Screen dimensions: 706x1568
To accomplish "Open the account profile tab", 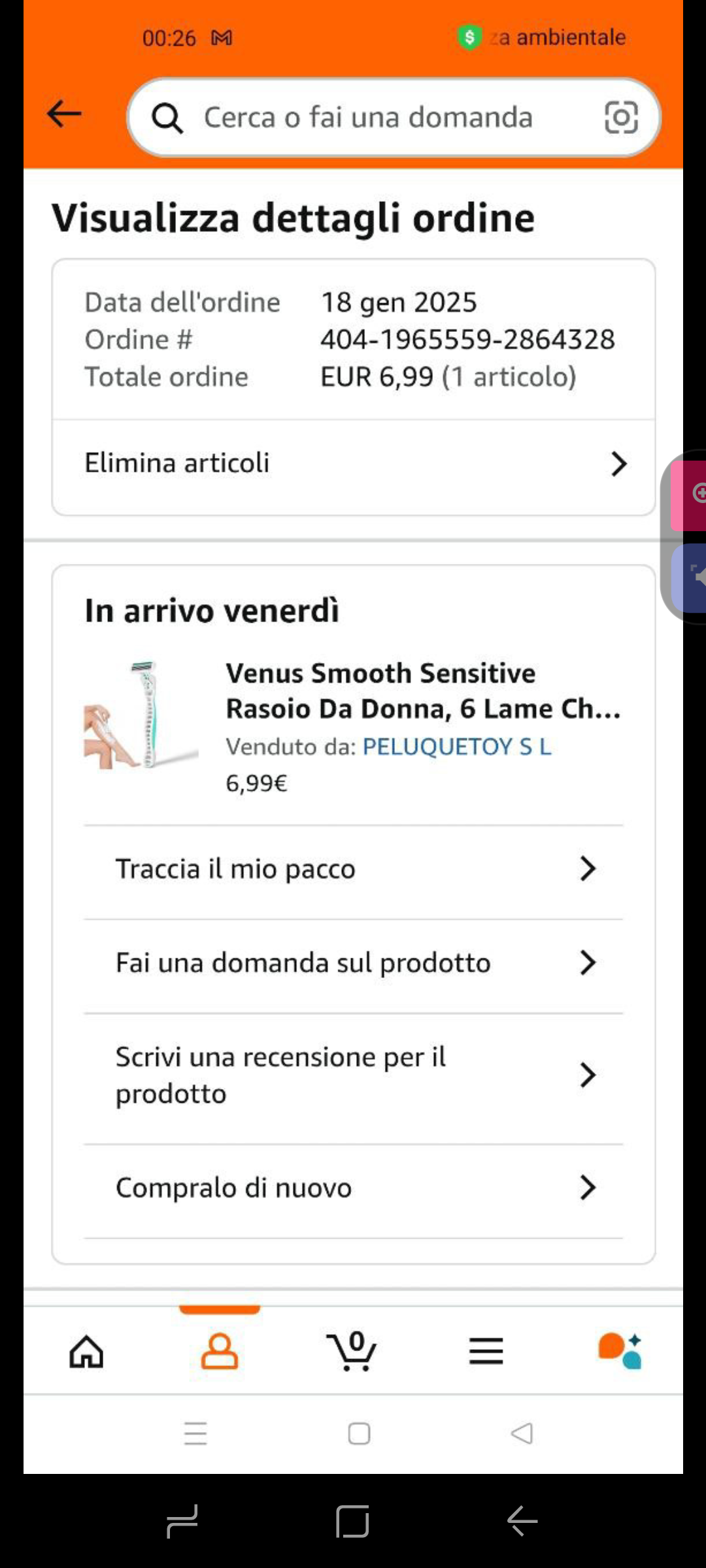I will [220, 1351].
